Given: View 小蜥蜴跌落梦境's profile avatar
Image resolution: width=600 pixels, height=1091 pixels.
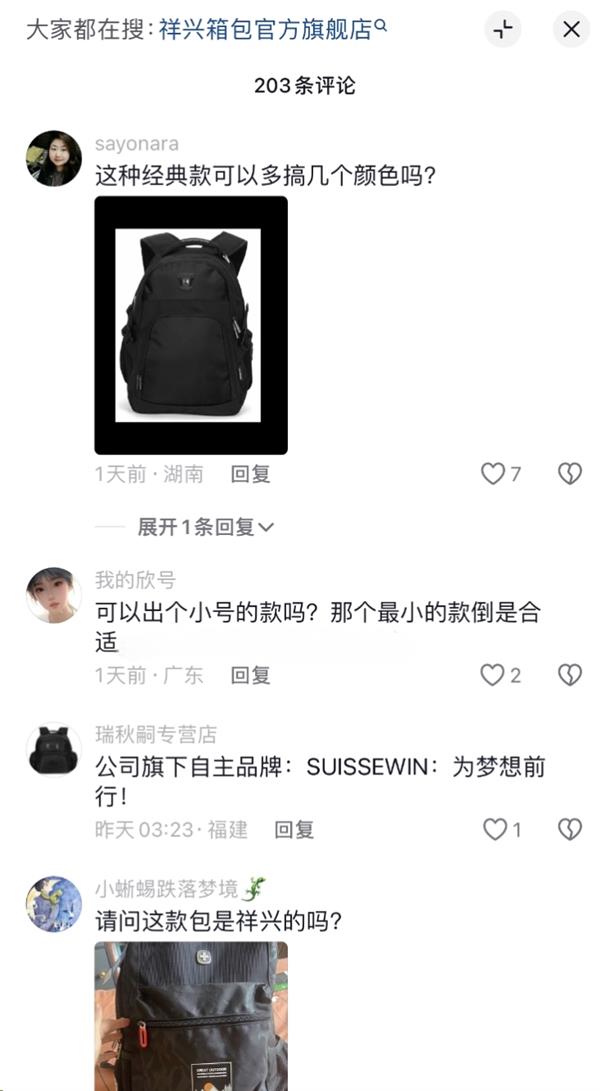Looking at the screenshot, I should click(x=53, y=904).
